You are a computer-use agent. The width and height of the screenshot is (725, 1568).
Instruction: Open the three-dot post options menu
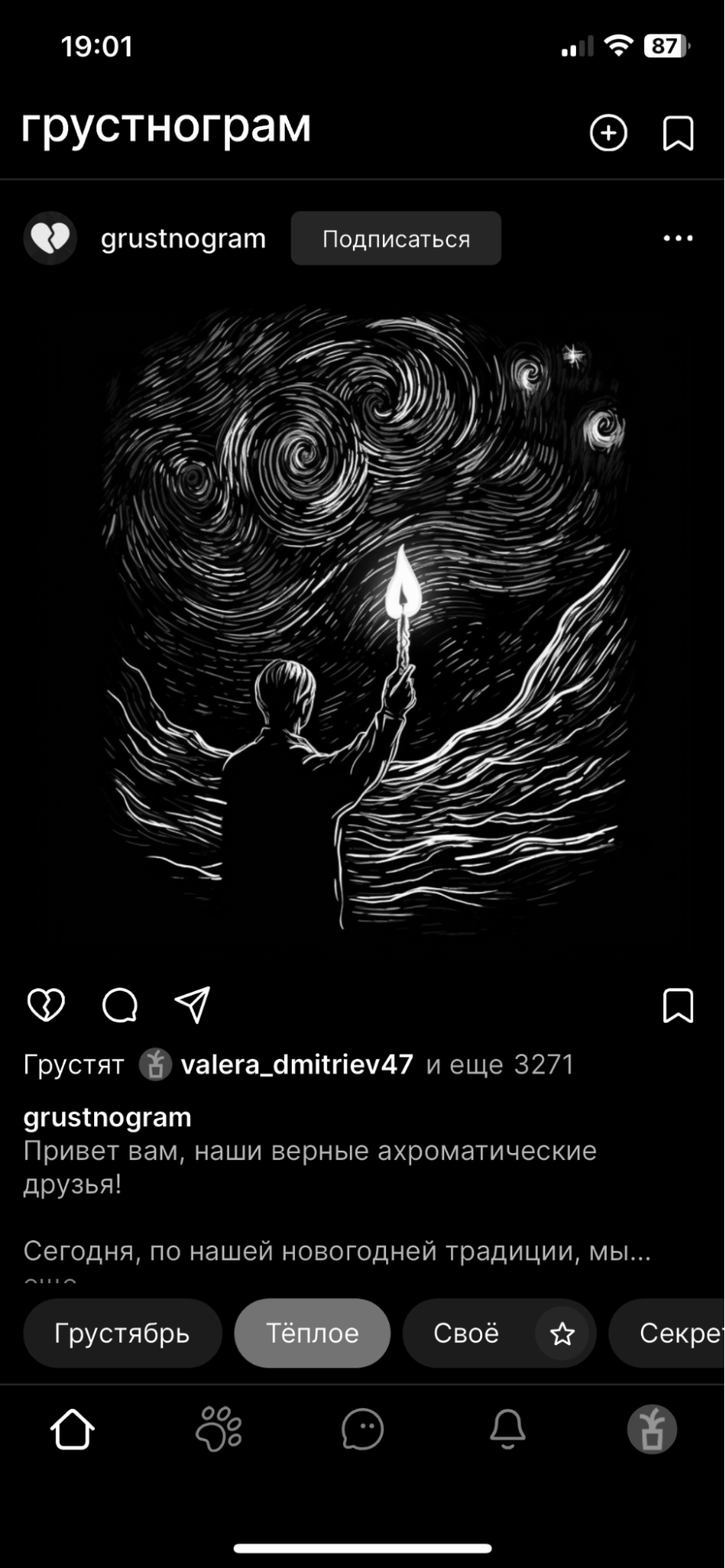(678, 238)
